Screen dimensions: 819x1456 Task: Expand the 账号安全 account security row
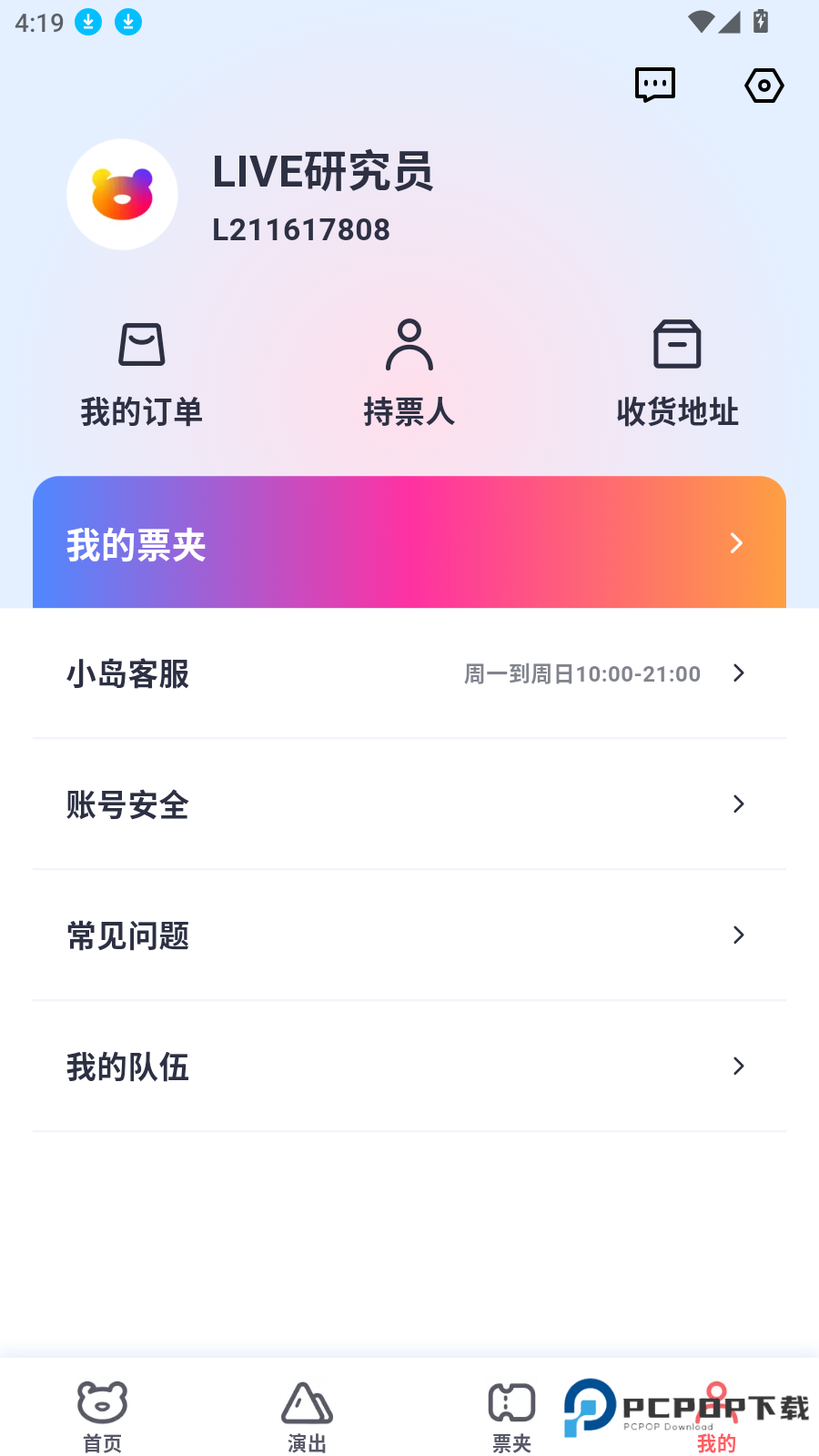pyautogui.click(x=738, y=804)
